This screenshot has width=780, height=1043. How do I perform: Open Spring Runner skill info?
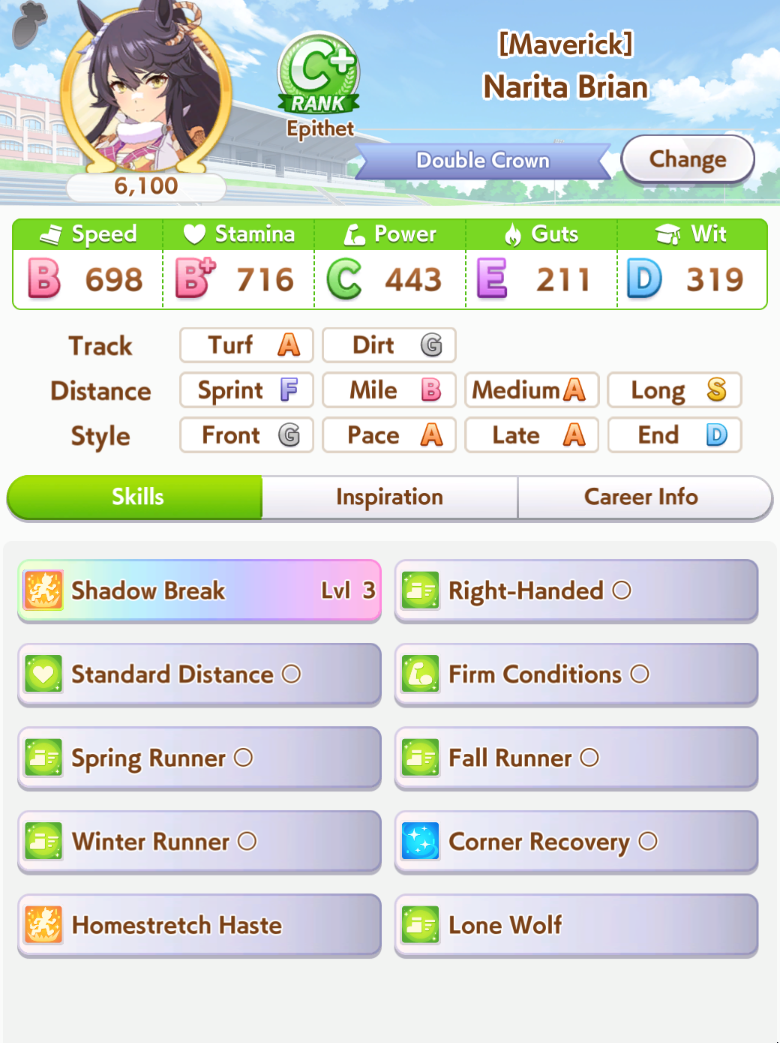199,759
